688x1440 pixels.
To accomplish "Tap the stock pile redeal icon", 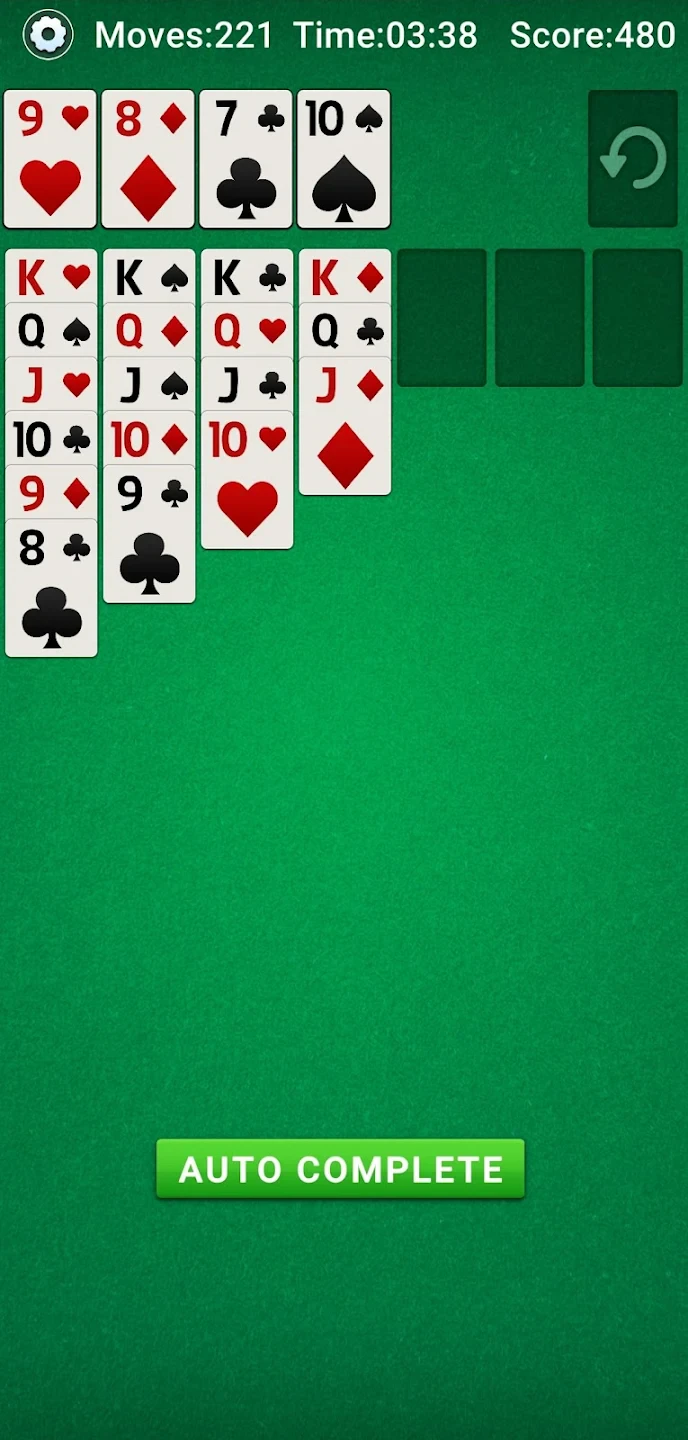I will [633, 159].
